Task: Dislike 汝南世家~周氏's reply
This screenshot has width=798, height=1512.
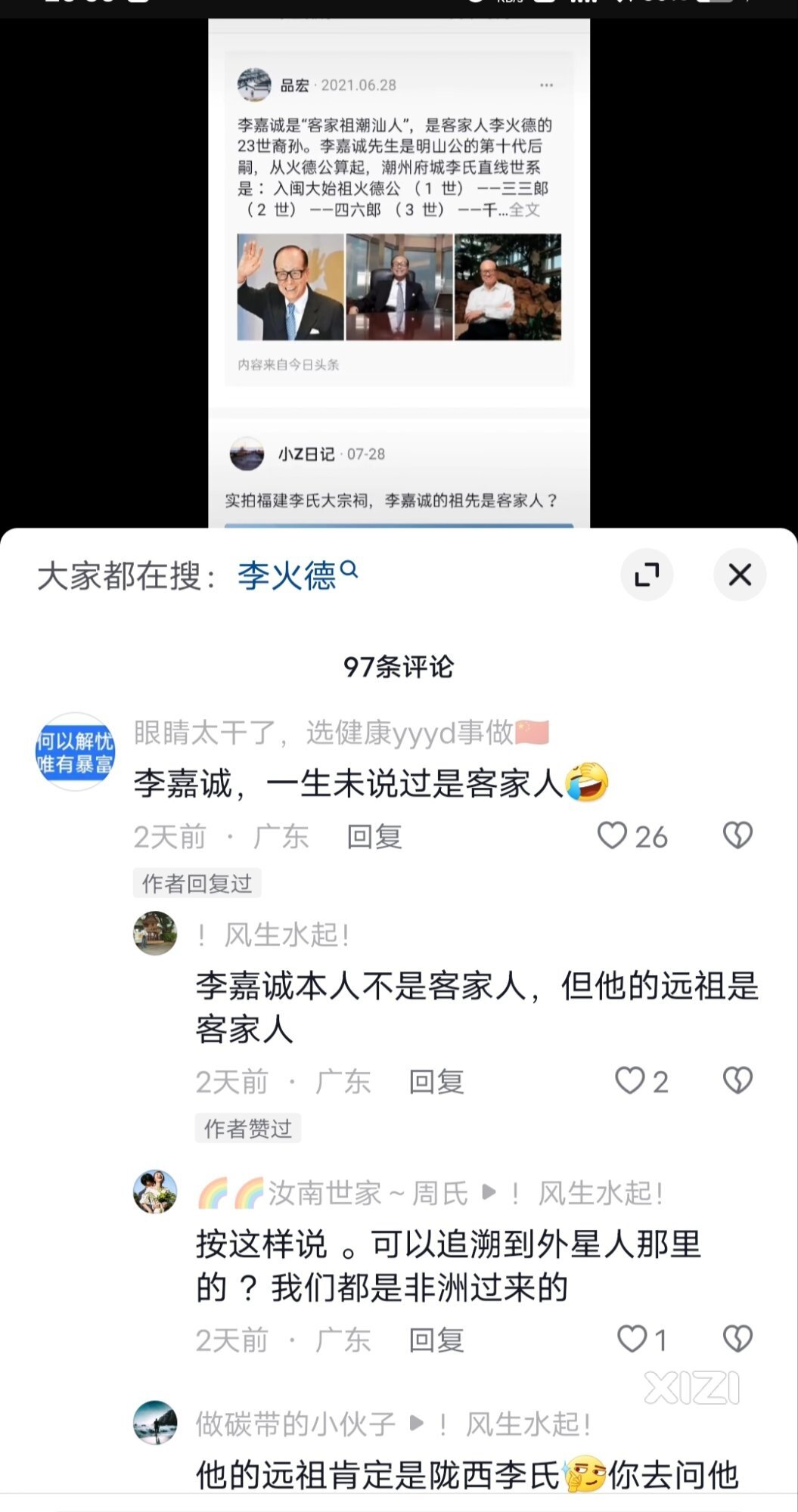Action: [737, 1339]
